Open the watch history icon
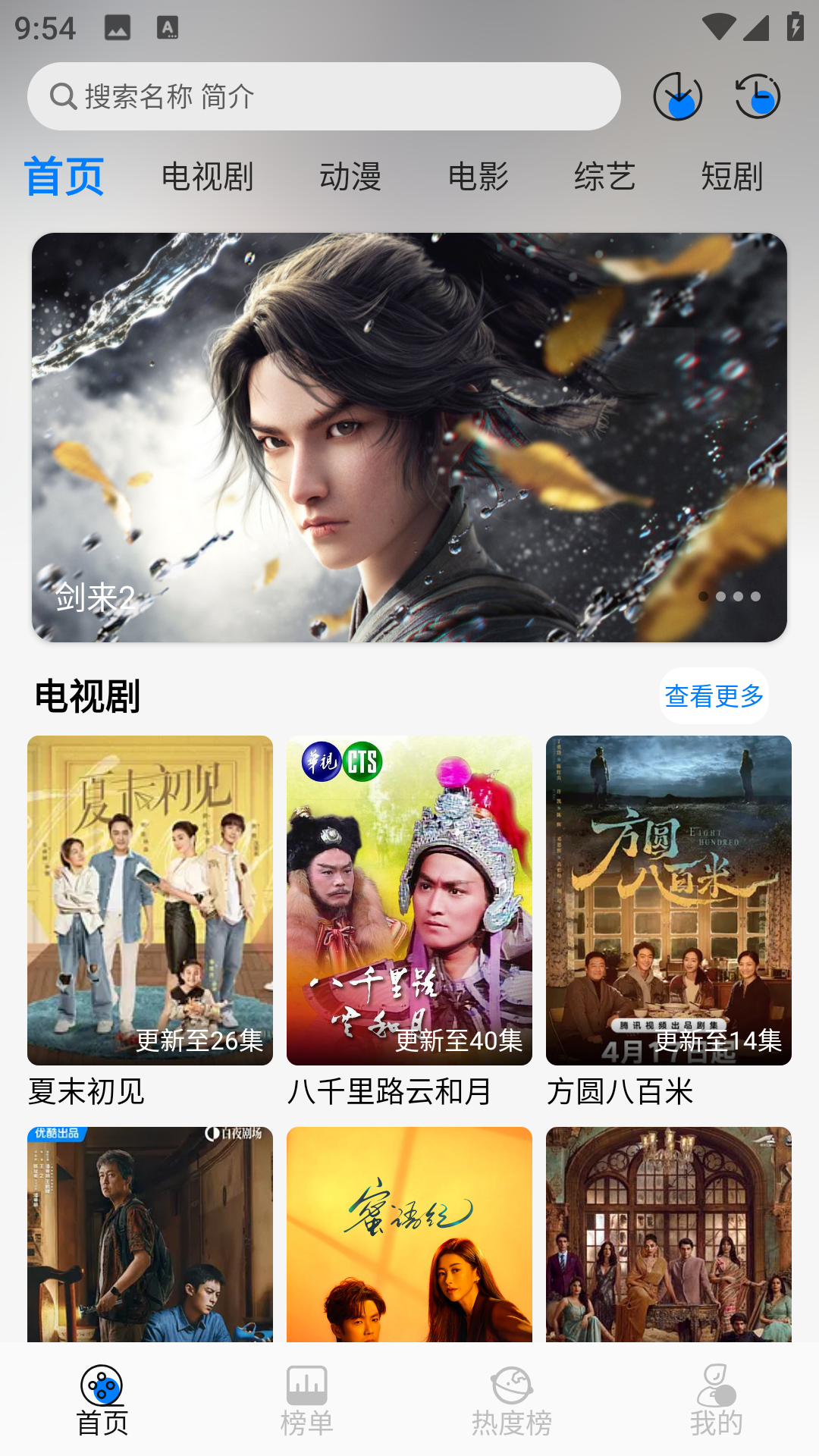819x1456 pixels. 758,96
